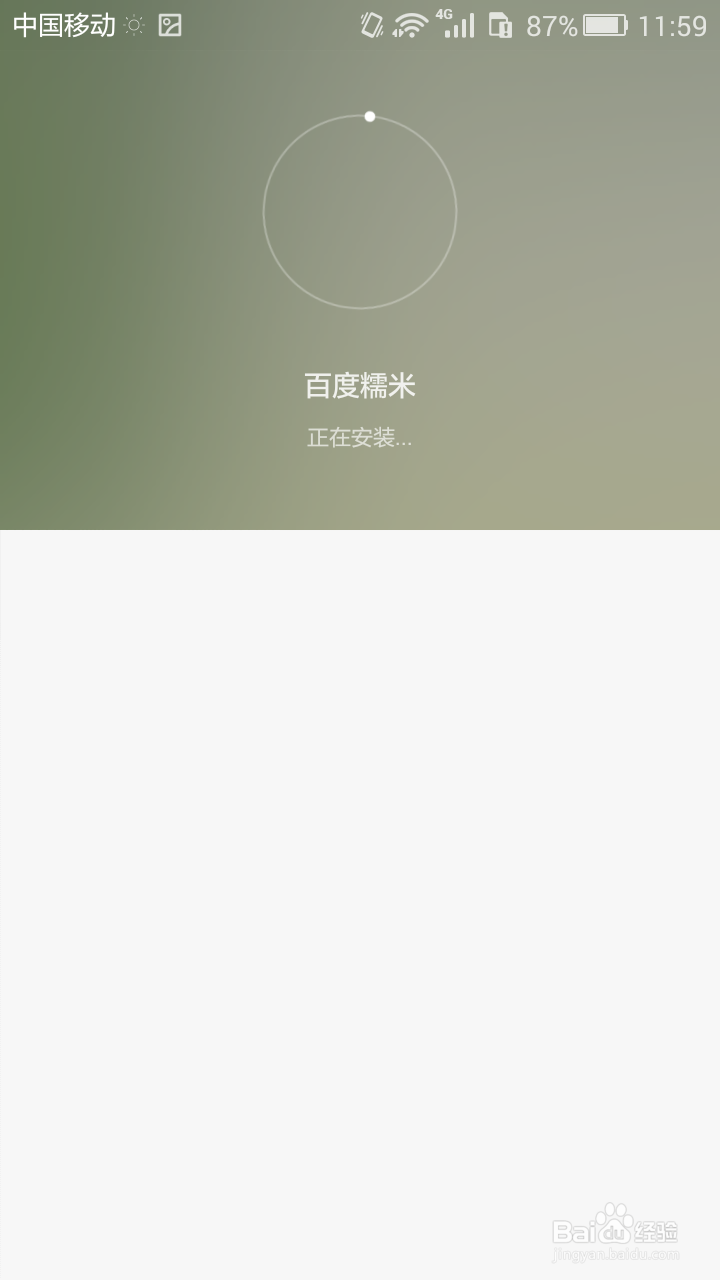Viewport: 720px width, 1280px height.
Task: Tap the 正在安装 installing status text
Action: click(x=361, y=438)
